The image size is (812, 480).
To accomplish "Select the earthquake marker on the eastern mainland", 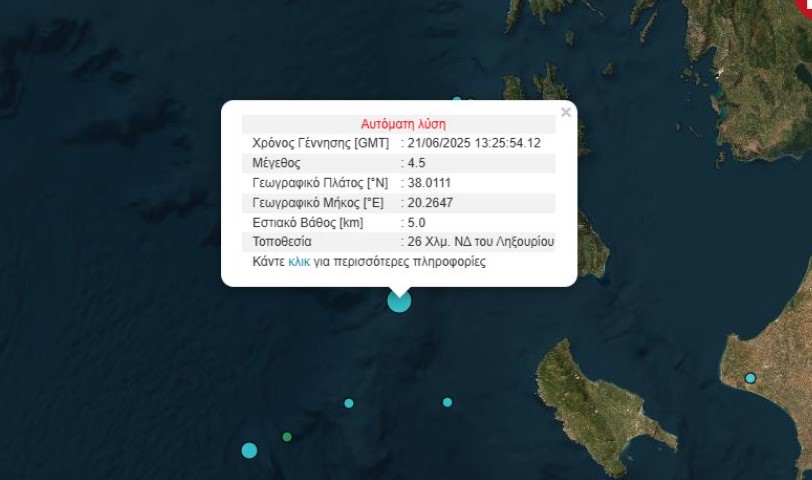I will point(750,378).
